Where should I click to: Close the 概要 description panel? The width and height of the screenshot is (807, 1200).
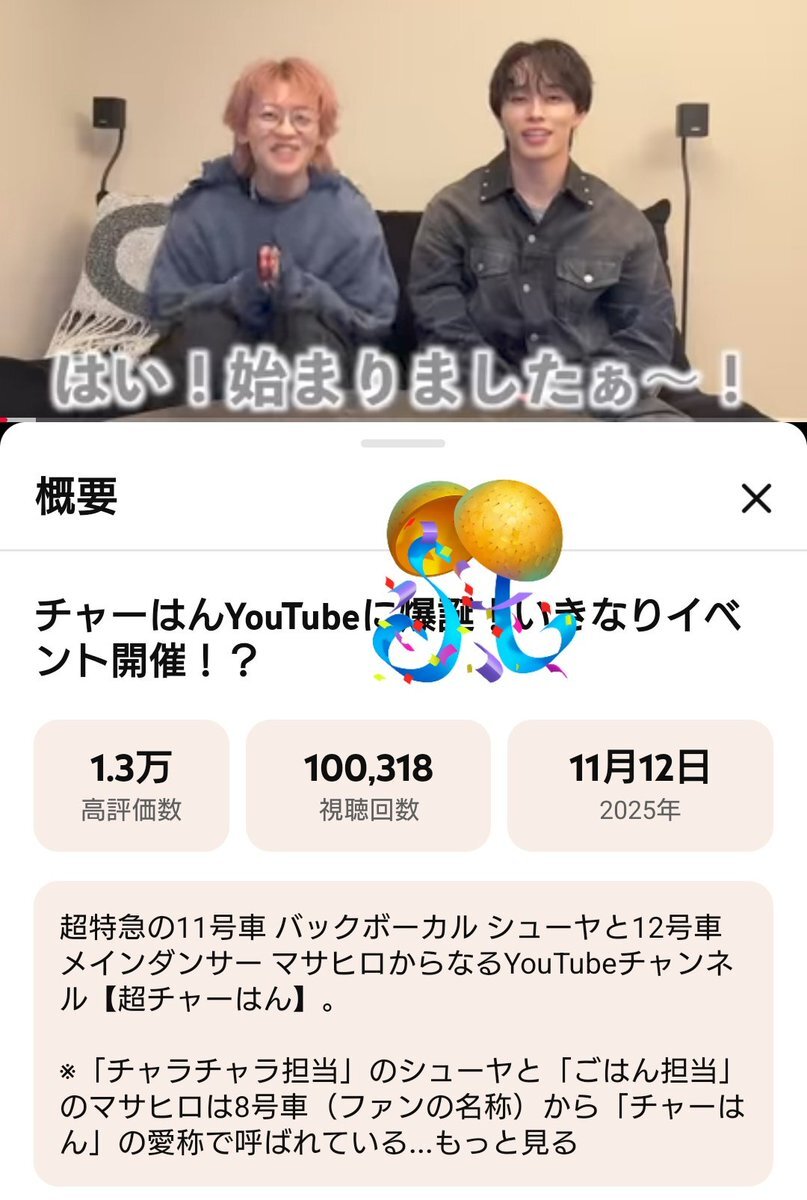click(756, 497)
